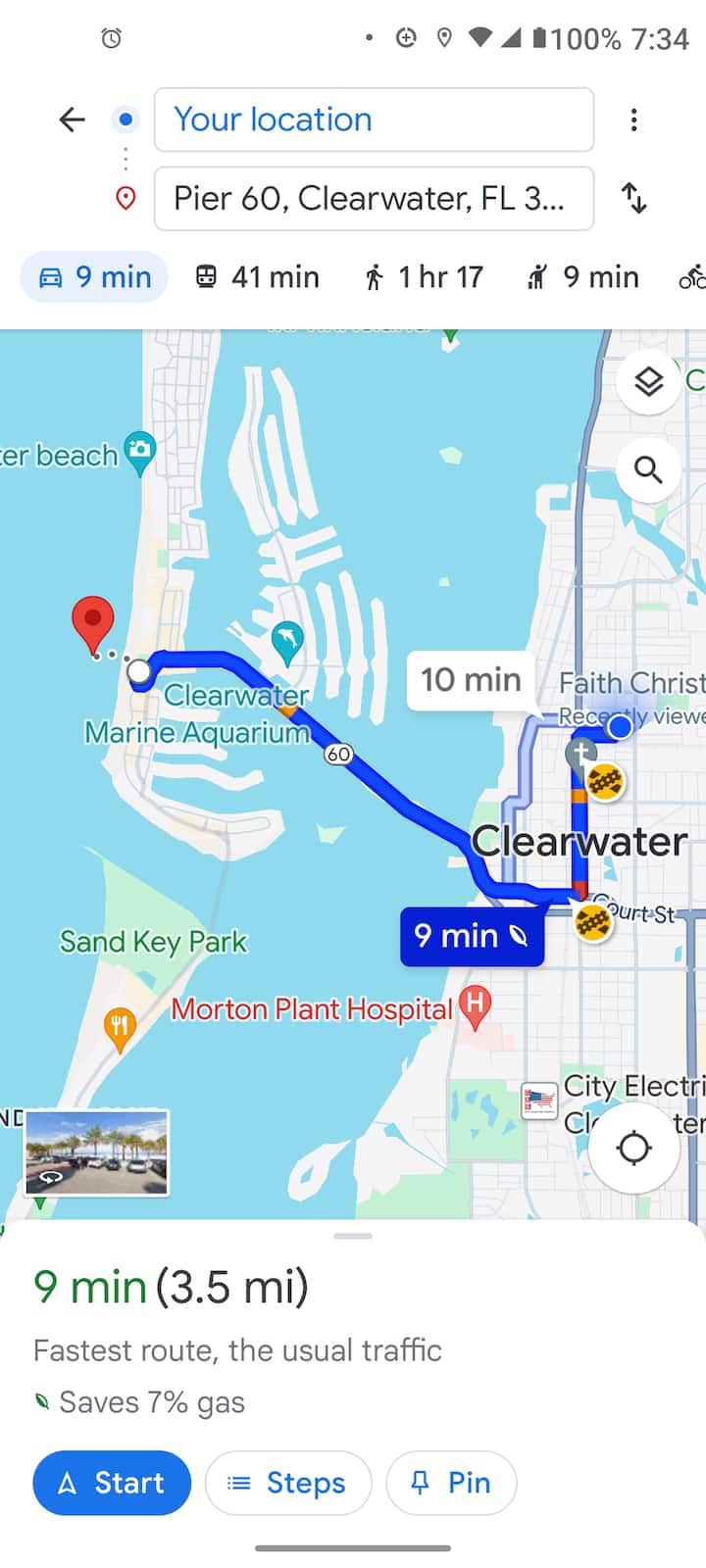Search along the route

(649, 470)
